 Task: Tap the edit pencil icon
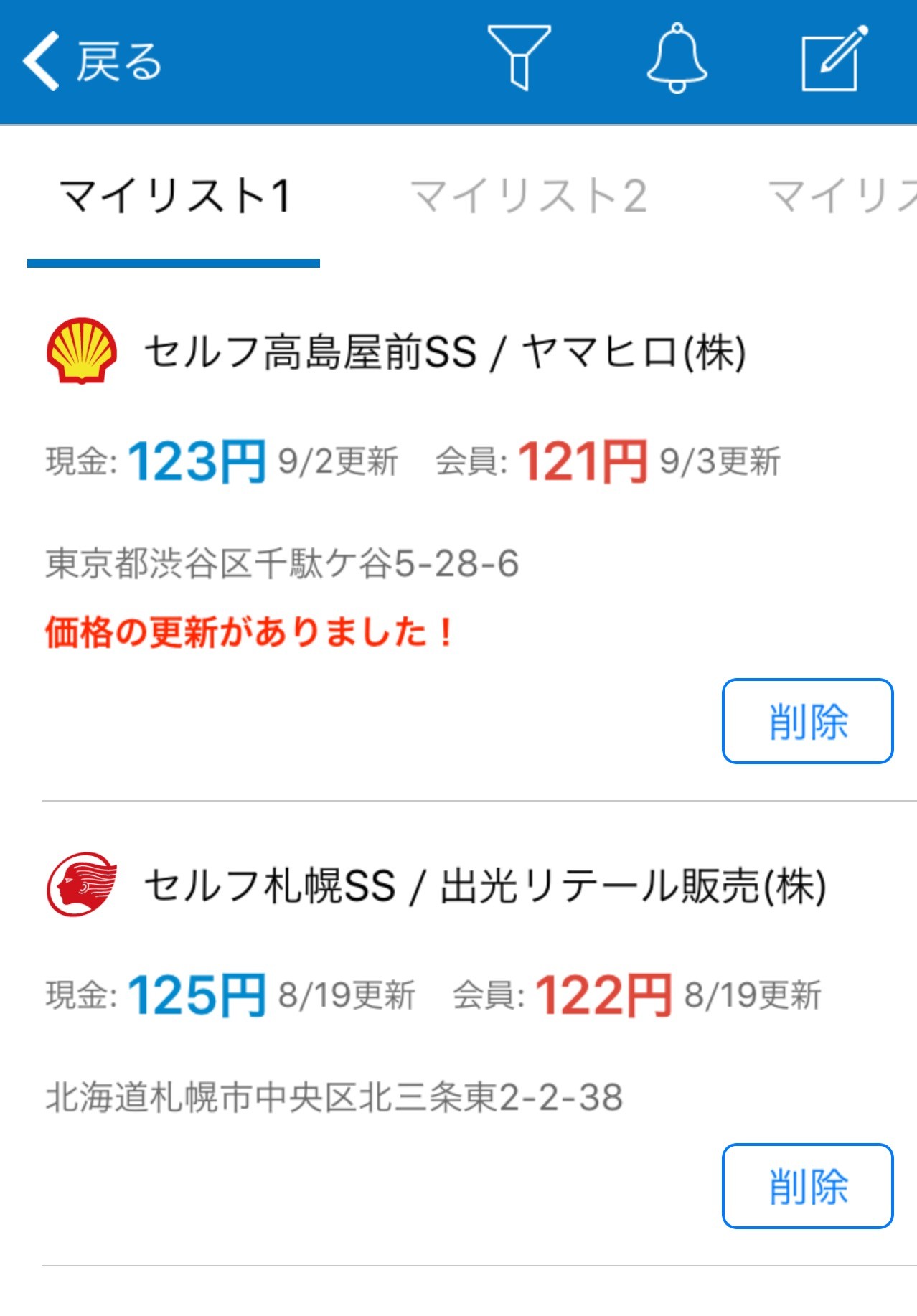click(x=833, y=58)
